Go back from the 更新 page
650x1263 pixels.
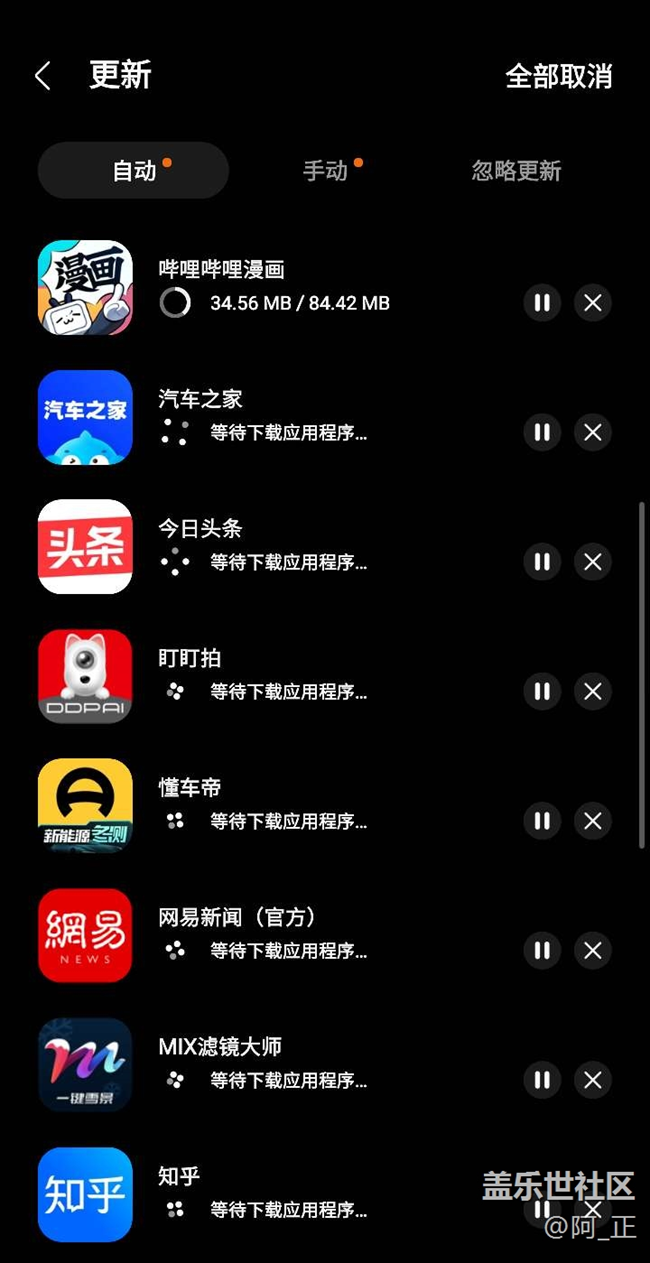[43, 76]
